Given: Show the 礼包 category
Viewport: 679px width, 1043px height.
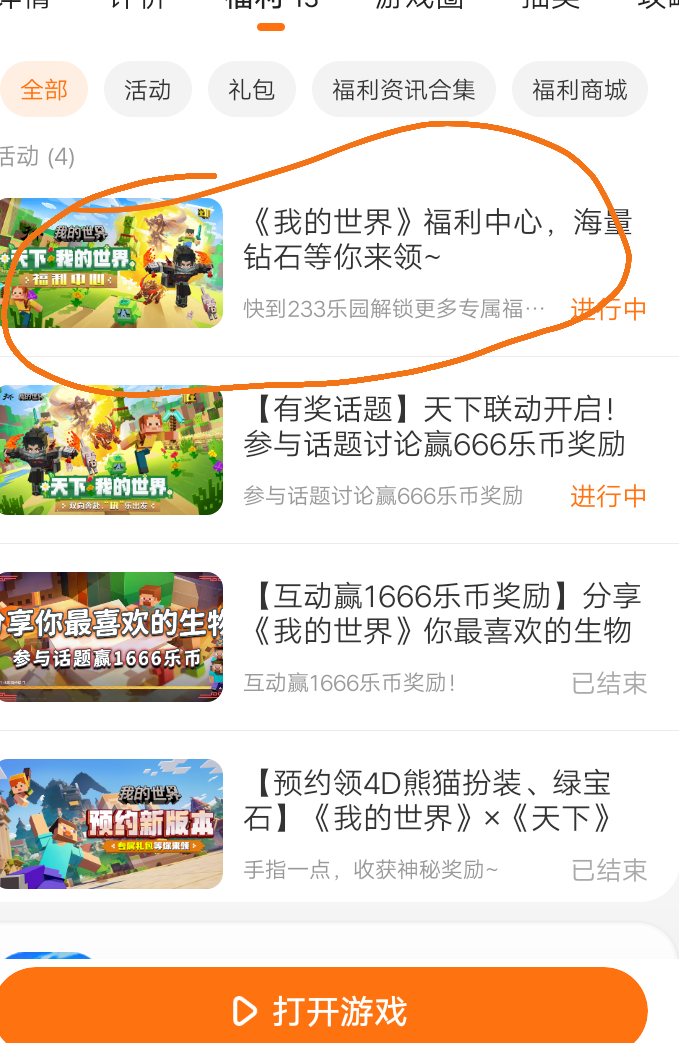Looking at the screenshot, I should click(x=251, y=90).
